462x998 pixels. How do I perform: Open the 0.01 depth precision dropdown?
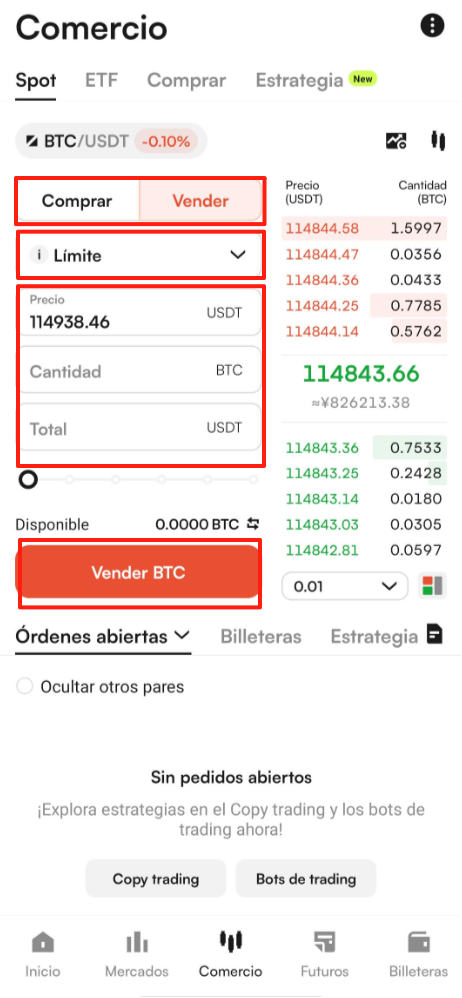(344, 586)
